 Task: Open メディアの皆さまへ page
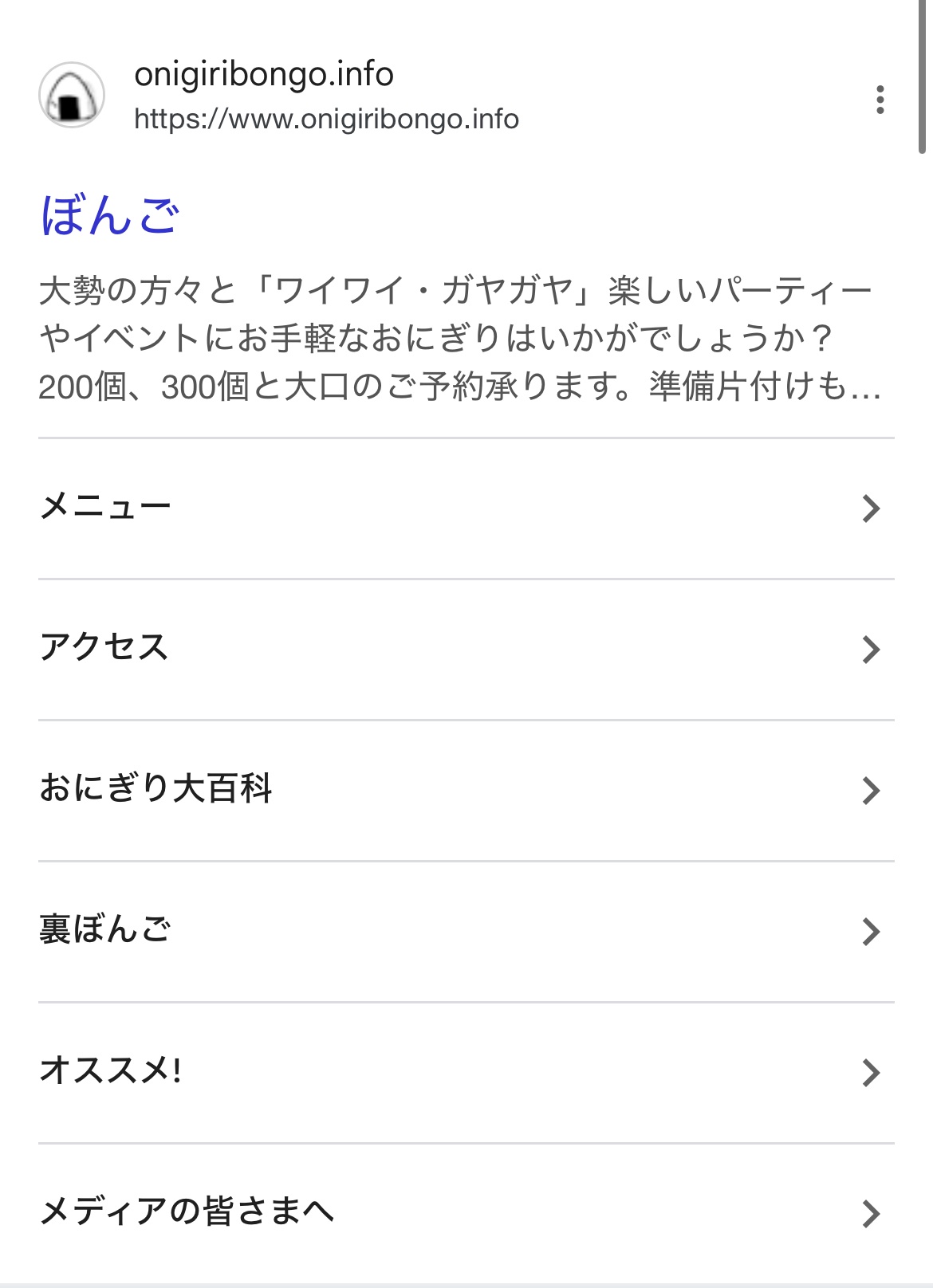point(466,1213)
